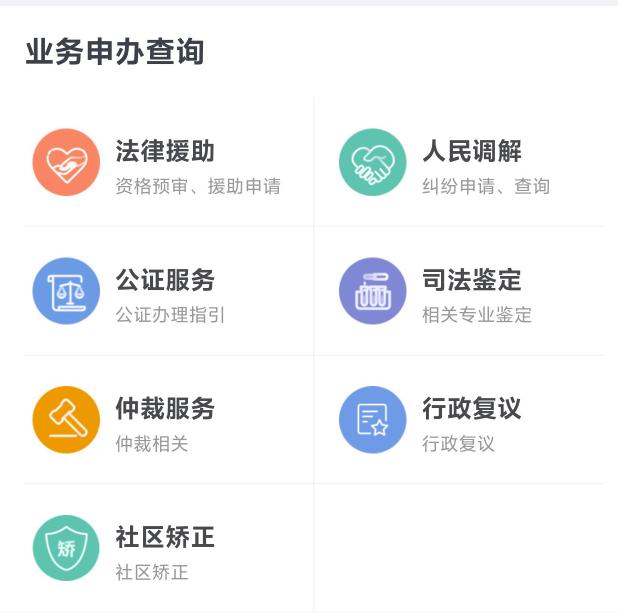The height and width of the screenshot is (613, 619).
Task: Select 行政复议 administrative review
Action: click(x=471, y=420)
